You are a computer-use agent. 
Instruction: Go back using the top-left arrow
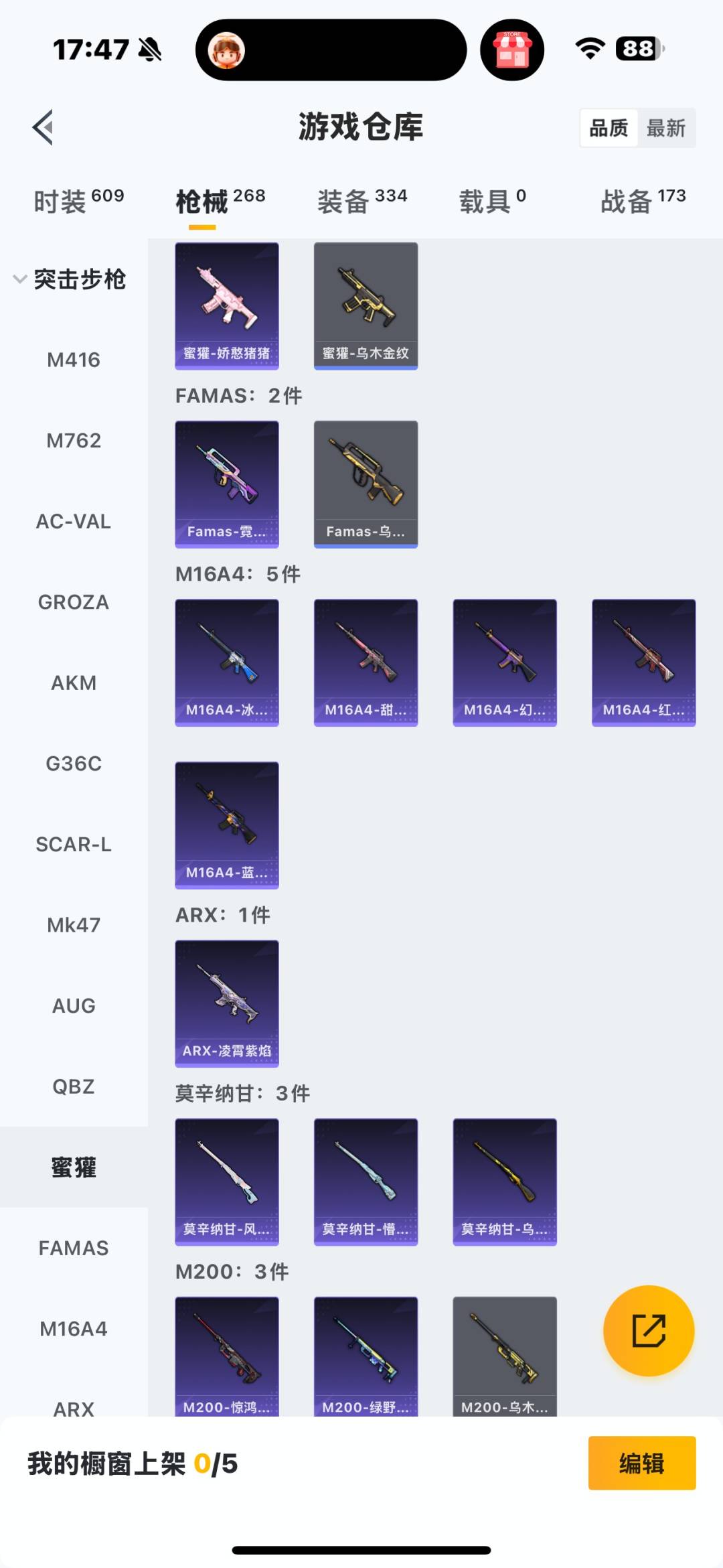point(43,127)
